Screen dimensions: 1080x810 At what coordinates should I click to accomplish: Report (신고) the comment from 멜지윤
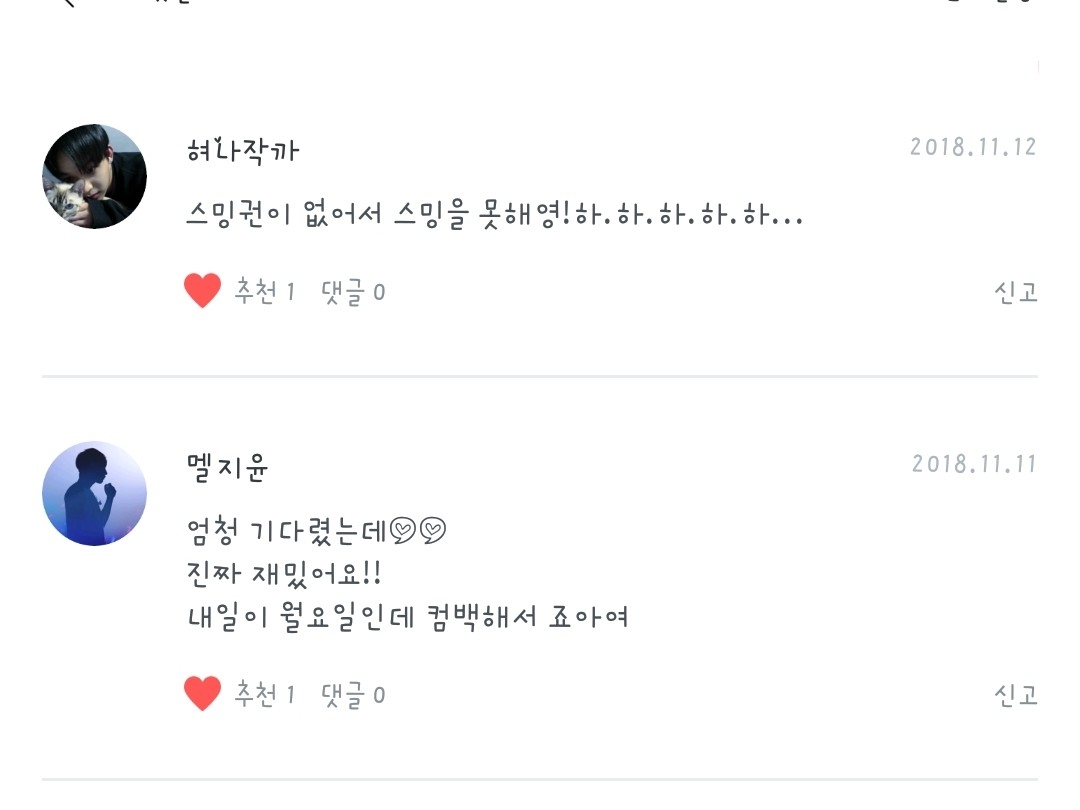[1015, 695]
